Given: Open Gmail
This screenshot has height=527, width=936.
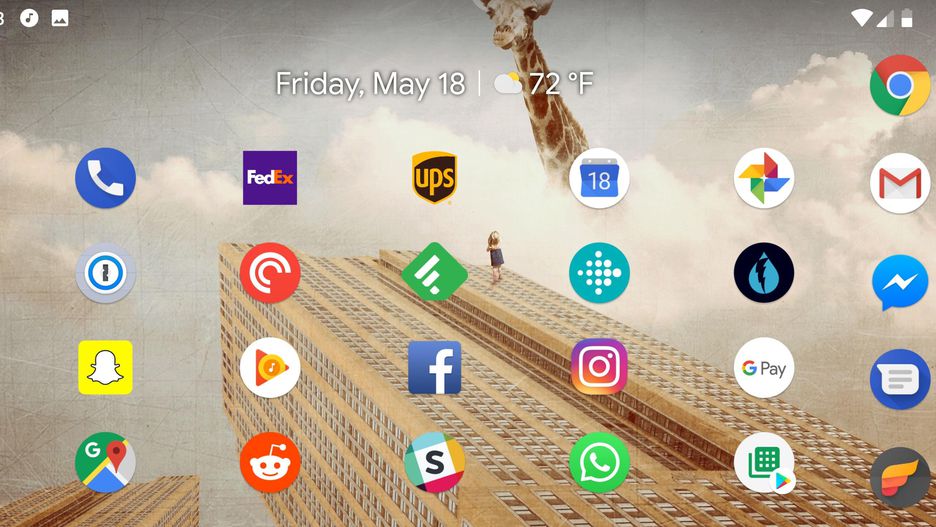Looking at the screenshot, I should point(900,183).
